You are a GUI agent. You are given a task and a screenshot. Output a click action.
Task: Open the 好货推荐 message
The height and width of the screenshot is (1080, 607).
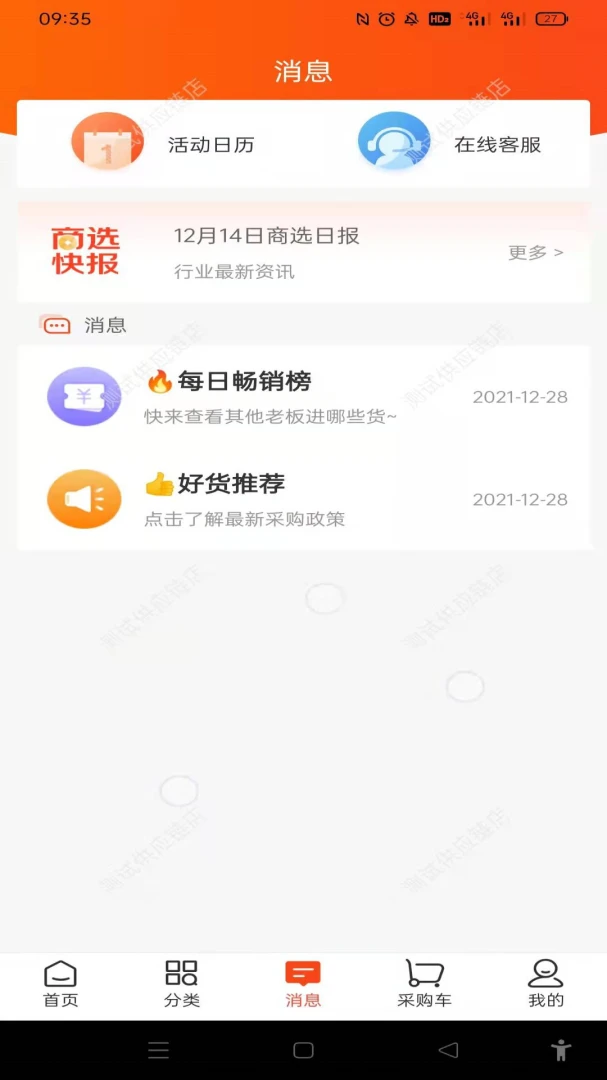tap(304, 499)
